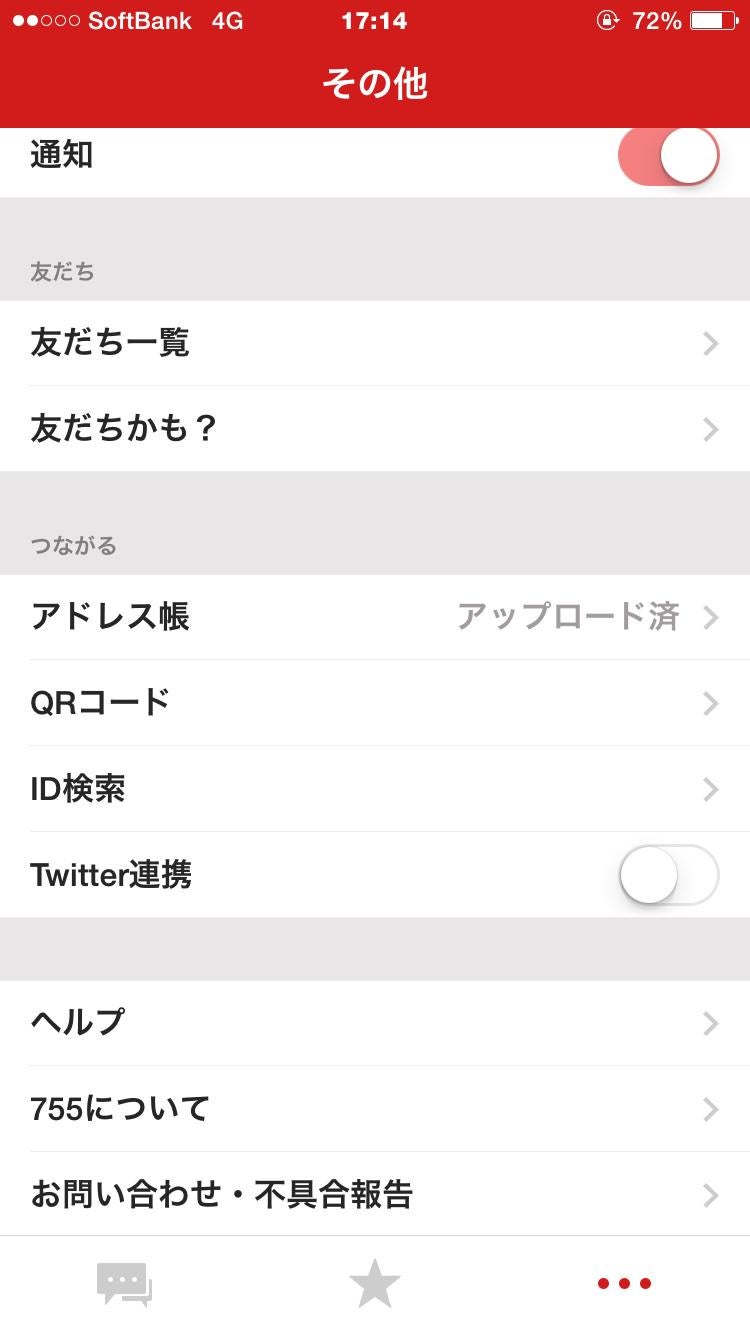Switch to the star tab
This screenshot has width=750, height=1334.
(375, 1284)
